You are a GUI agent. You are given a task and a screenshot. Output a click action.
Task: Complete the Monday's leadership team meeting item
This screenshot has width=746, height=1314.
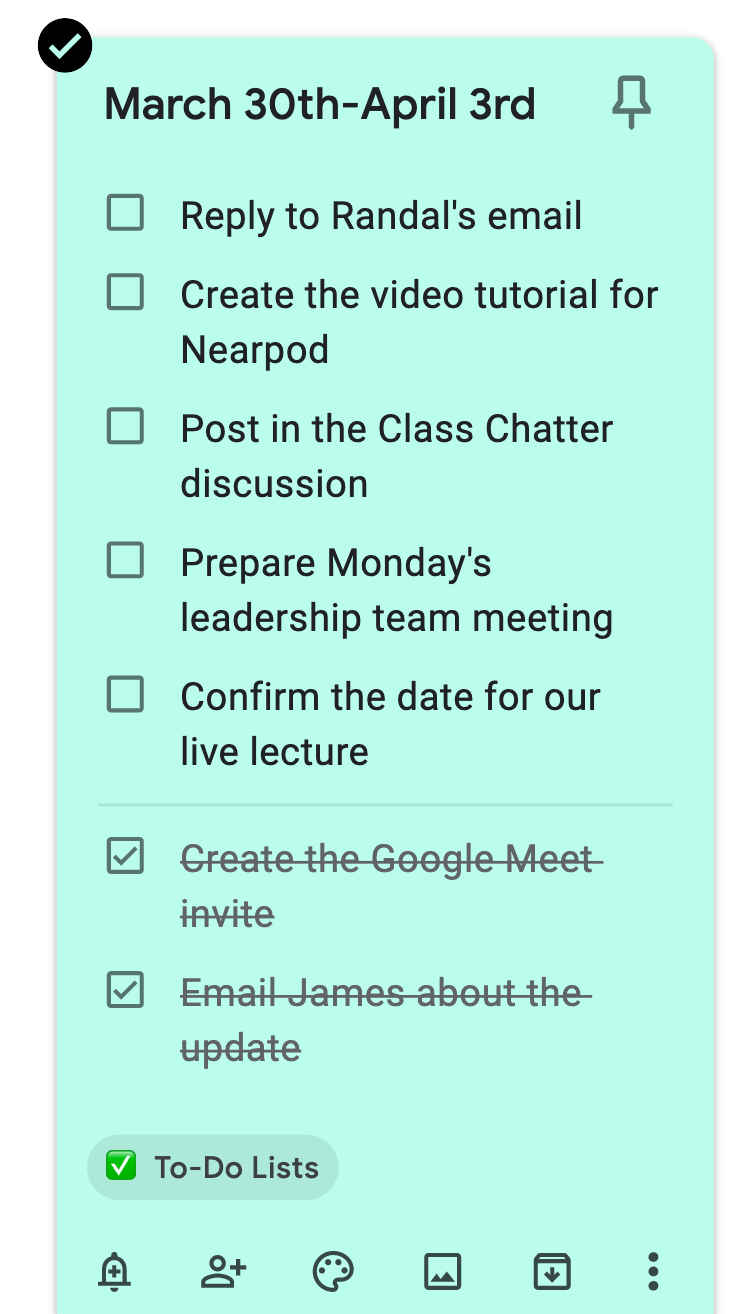click(126, 561)
